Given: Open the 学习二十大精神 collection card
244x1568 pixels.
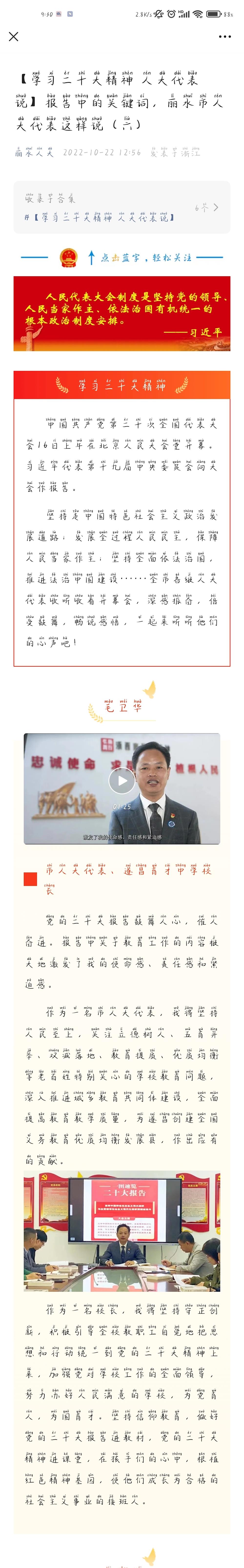Looking at the screenshot, I should click(x=122, y=207).
